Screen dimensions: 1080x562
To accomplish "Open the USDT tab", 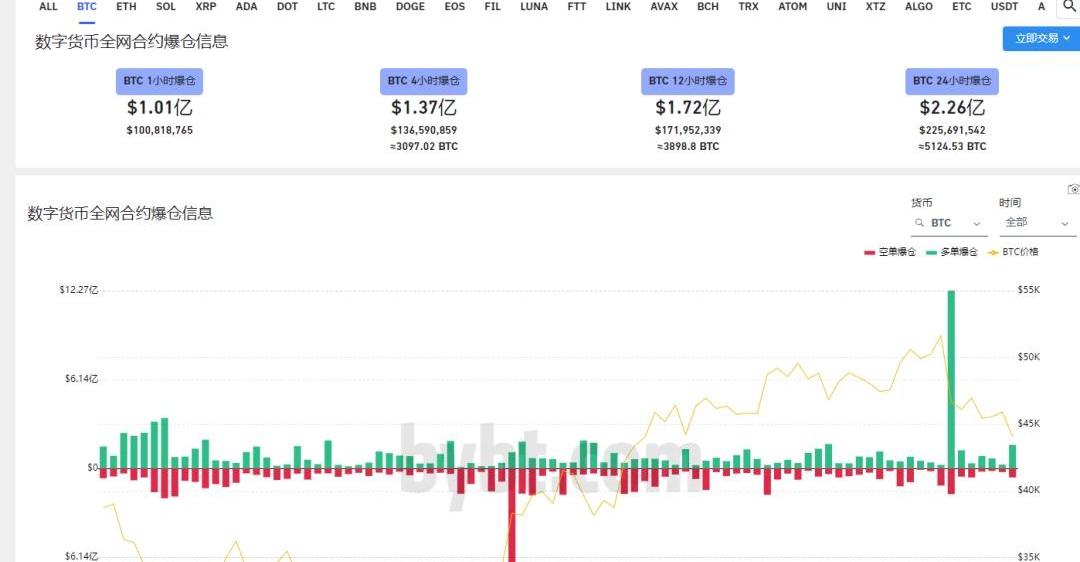I will (1003, 7).
